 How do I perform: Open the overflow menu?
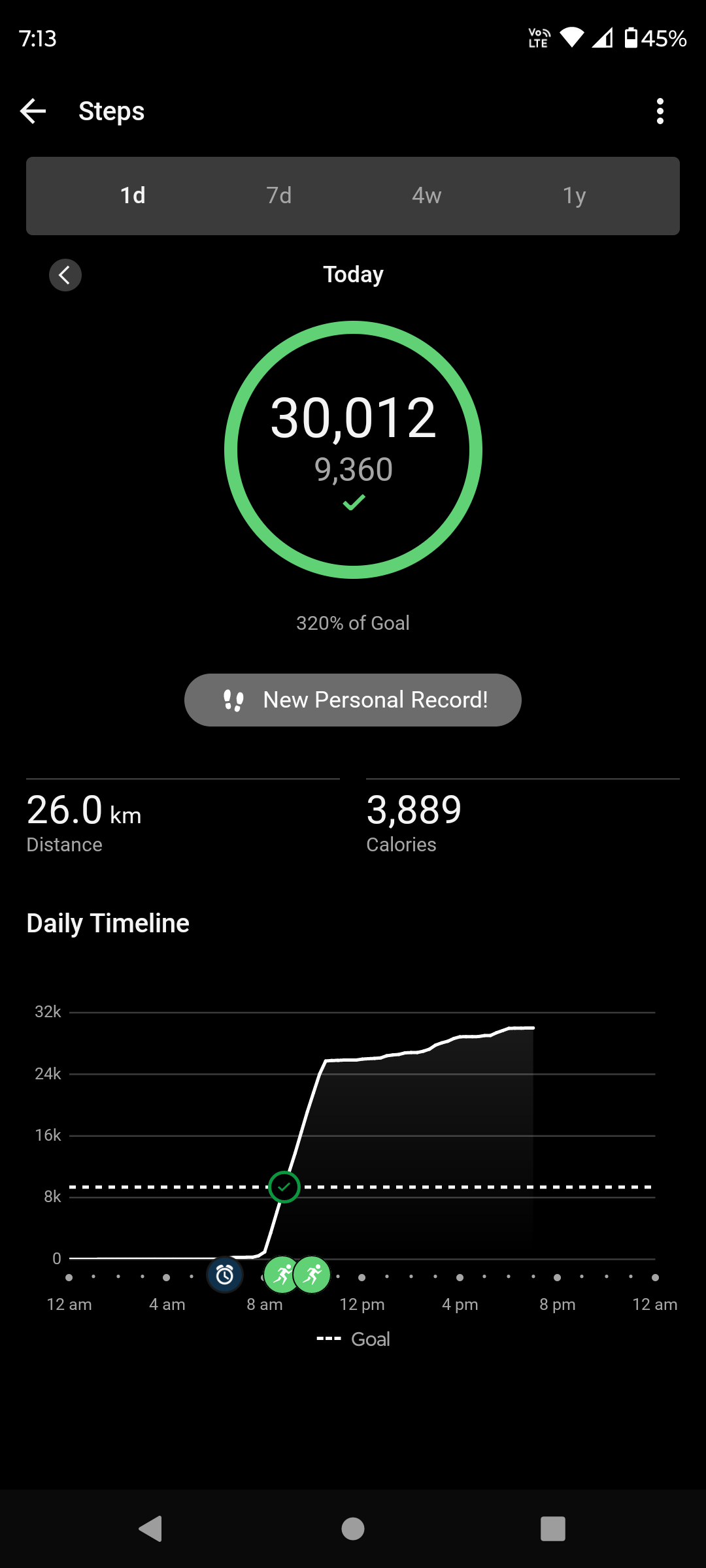click(x=660, y=111)
